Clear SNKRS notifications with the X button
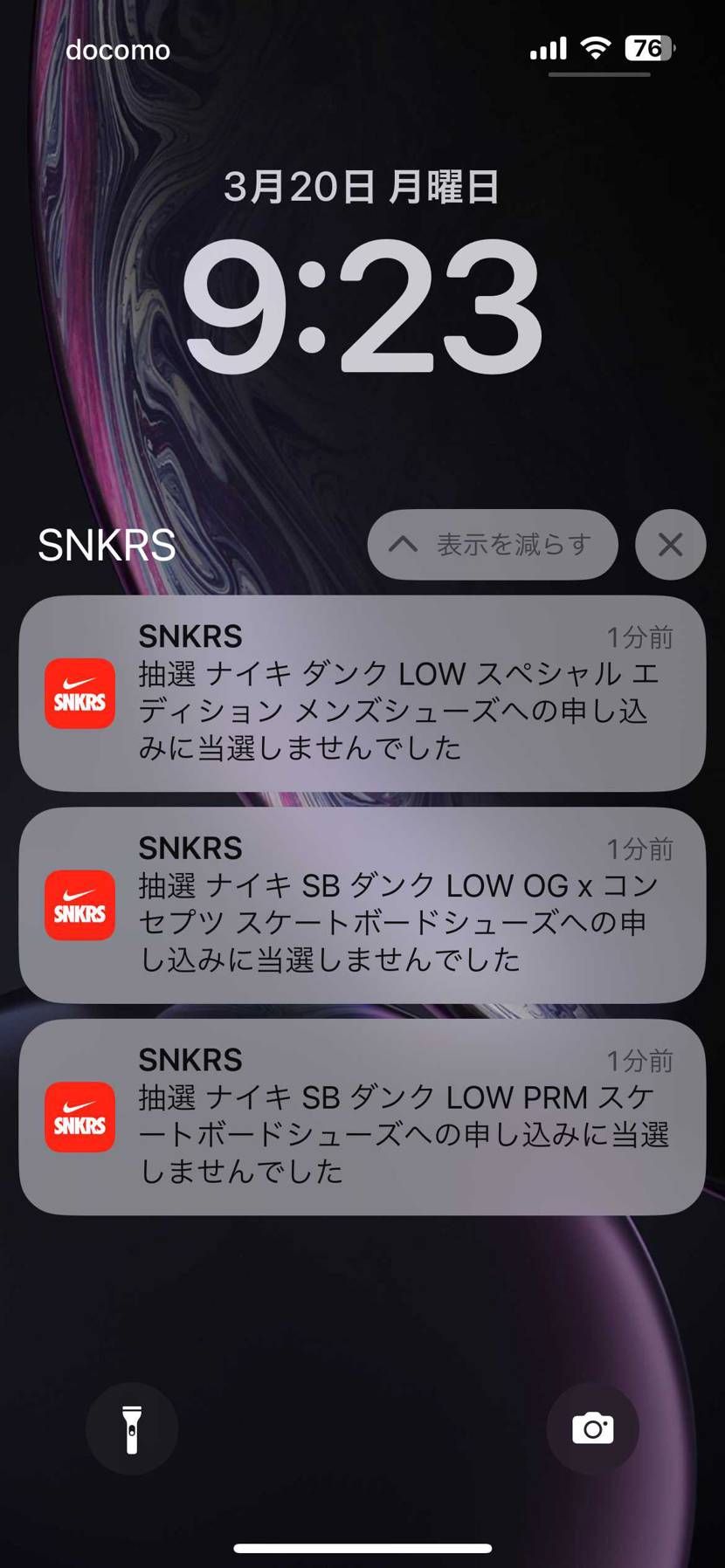This screenshot has width=725, height=1568. click(670, 544)
